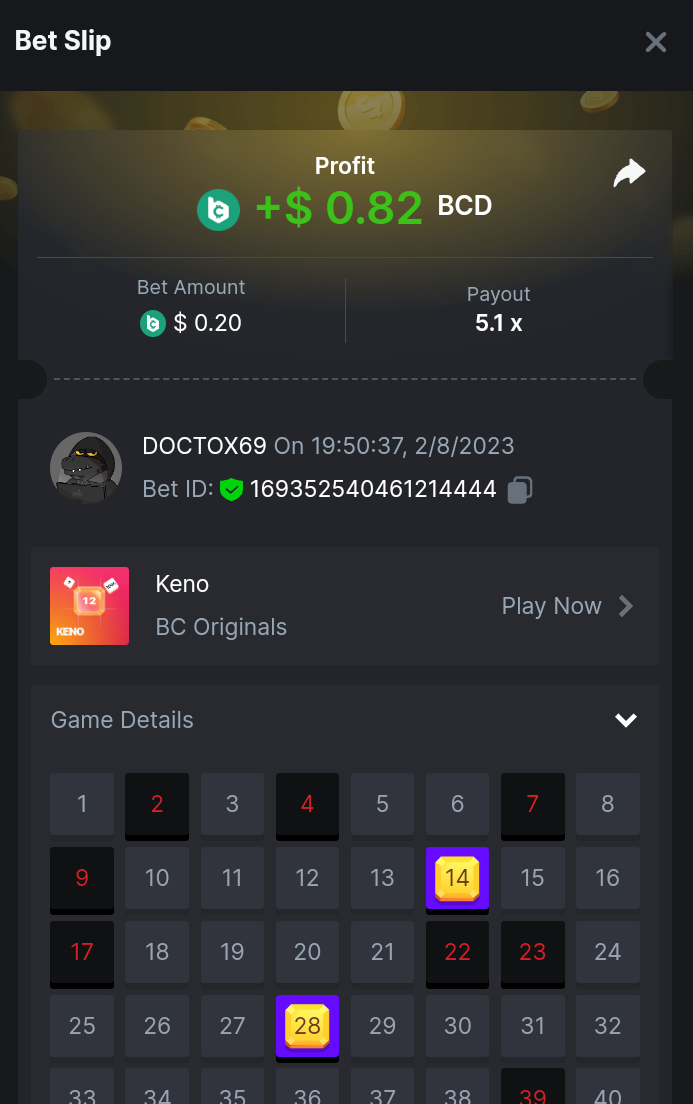The width and height of the screenshot is (693, 1104).
Task: Tap Play Now for Keno
Action: click(567, 606)
